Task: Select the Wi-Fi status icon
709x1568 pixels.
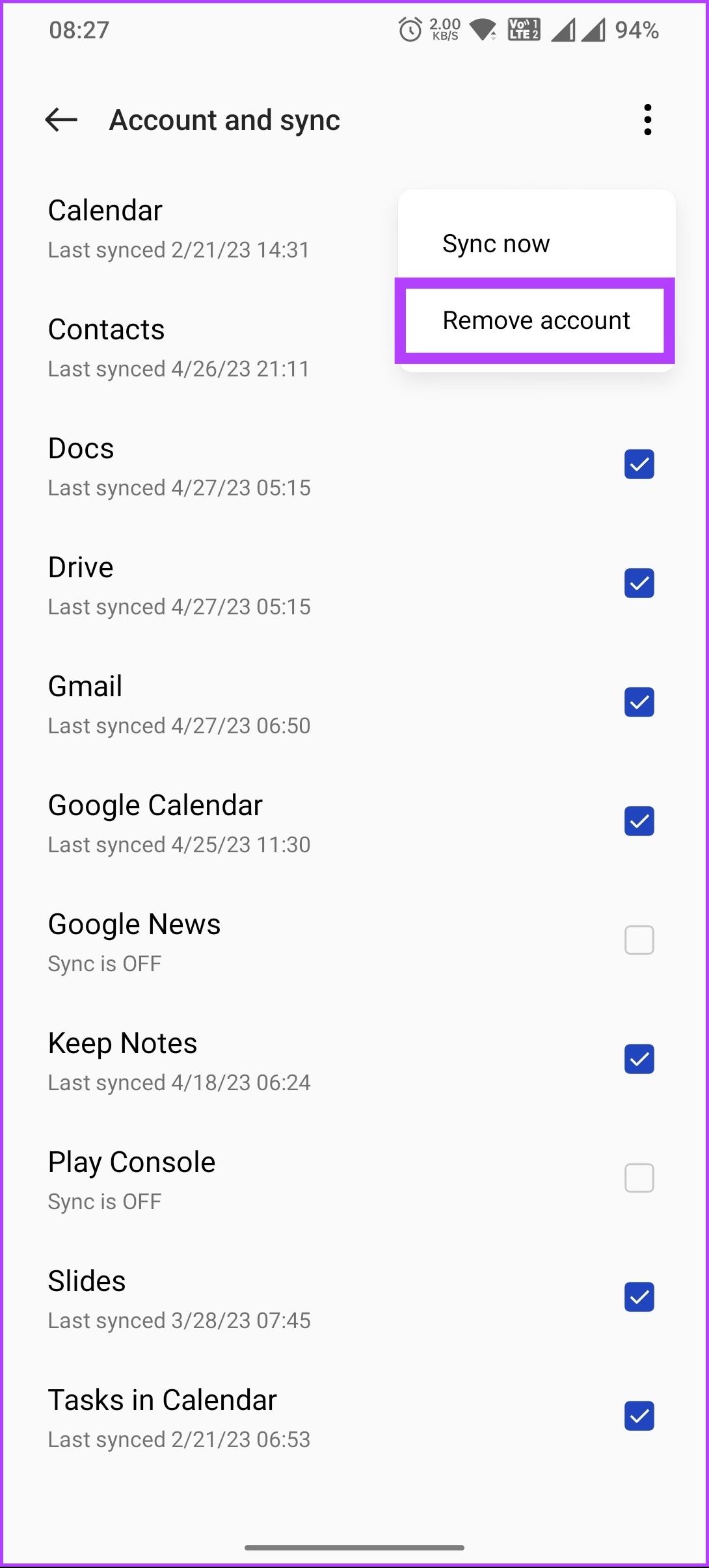Action: tap(482, 31)
